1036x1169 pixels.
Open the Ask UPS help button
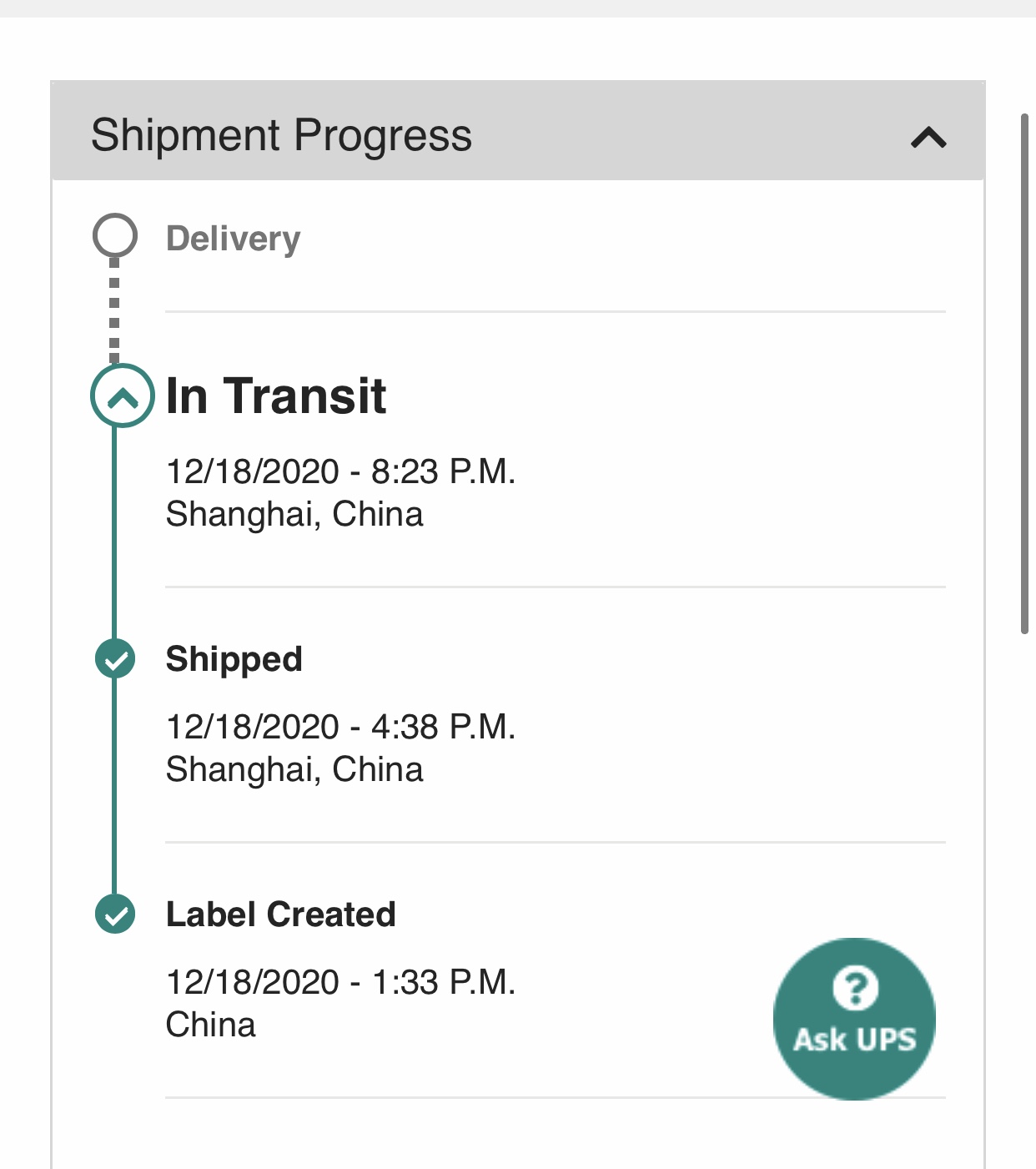pos(854,1019)
